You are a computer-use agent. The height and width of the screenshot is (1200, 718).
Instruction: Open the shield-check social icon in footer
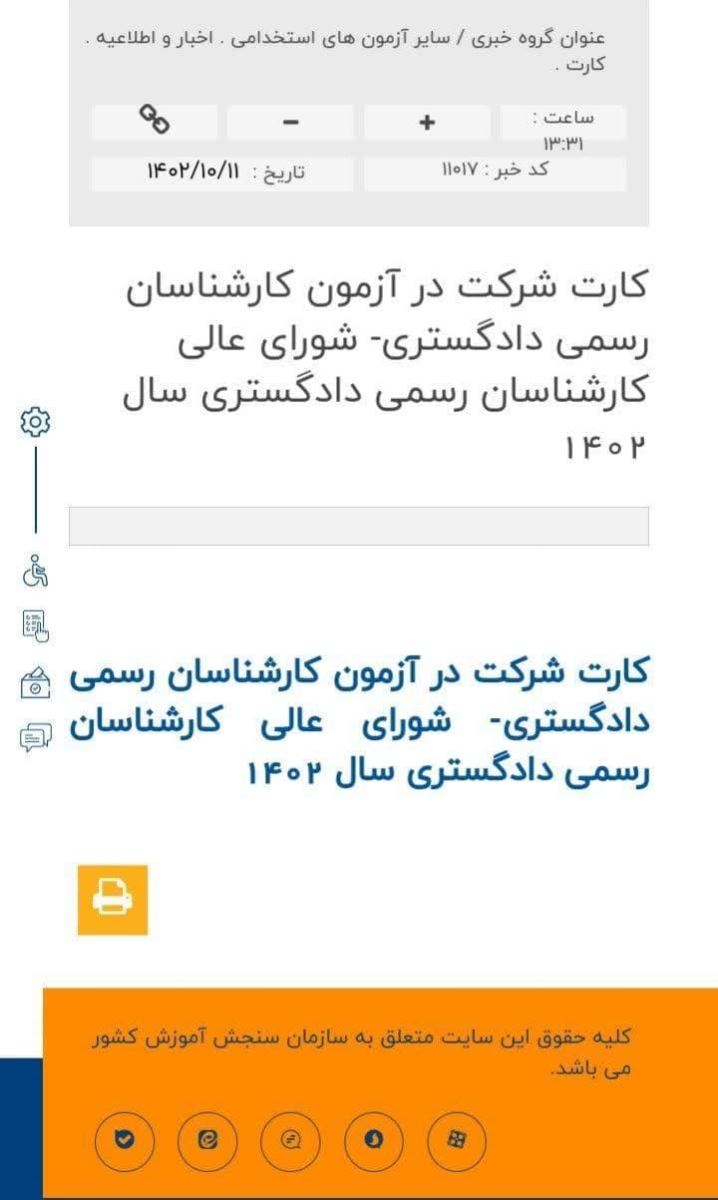pos(124,1140)
